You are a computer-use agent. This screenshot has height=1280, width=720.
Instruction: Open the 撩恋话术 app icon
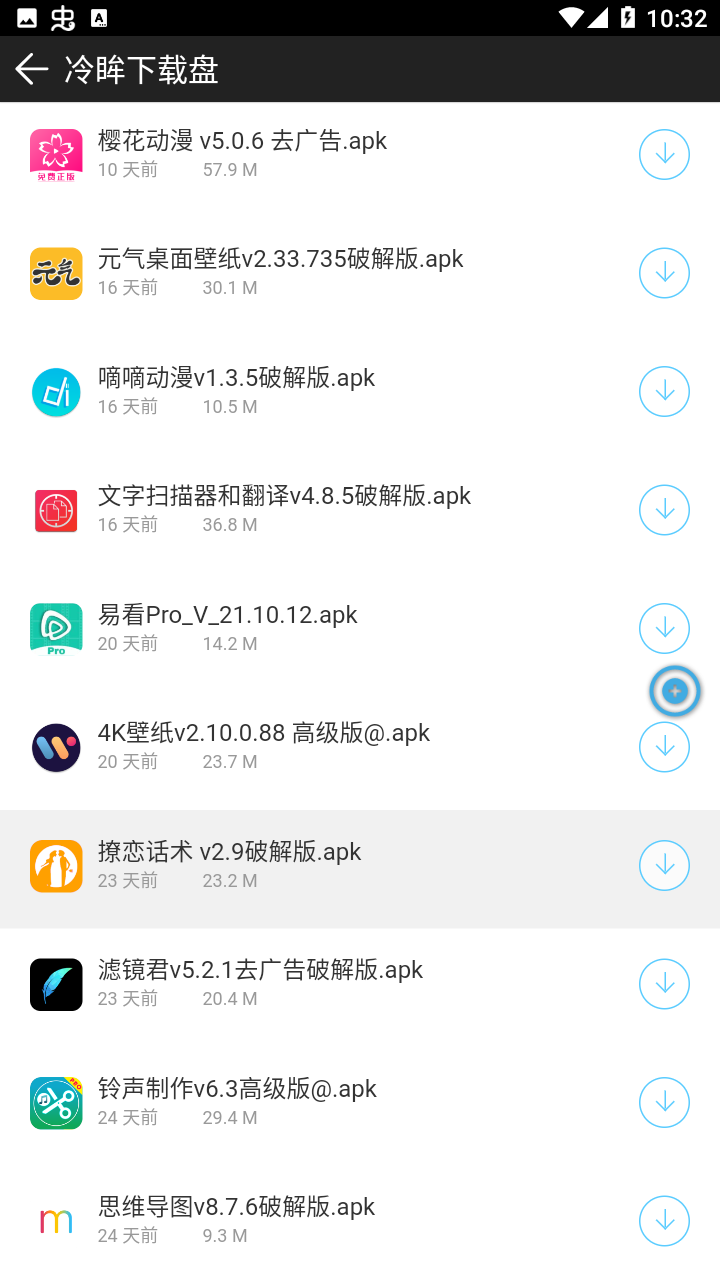pyautogui.click(x=56, y=865)
